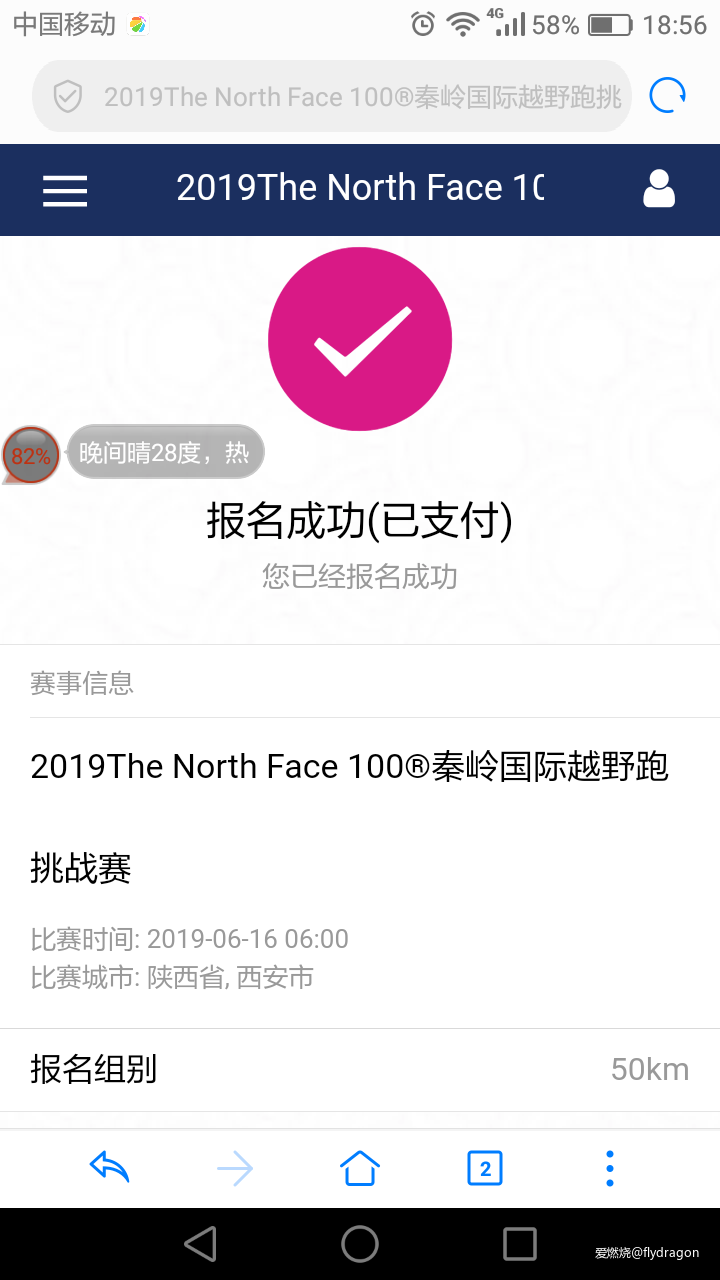The width and height of the screenshot is (720, 1280).
Task: Open the tab switcher showing 2 tabs
Action: 484,1167
